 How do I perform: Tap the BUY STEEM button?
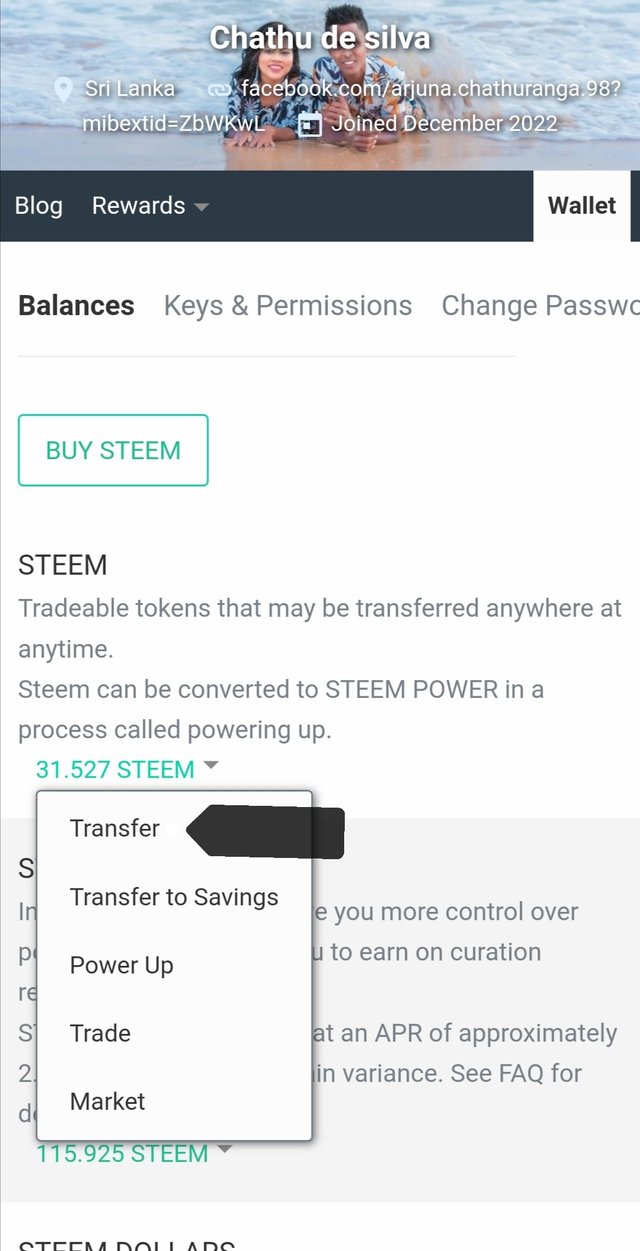[x=113, y=450]
